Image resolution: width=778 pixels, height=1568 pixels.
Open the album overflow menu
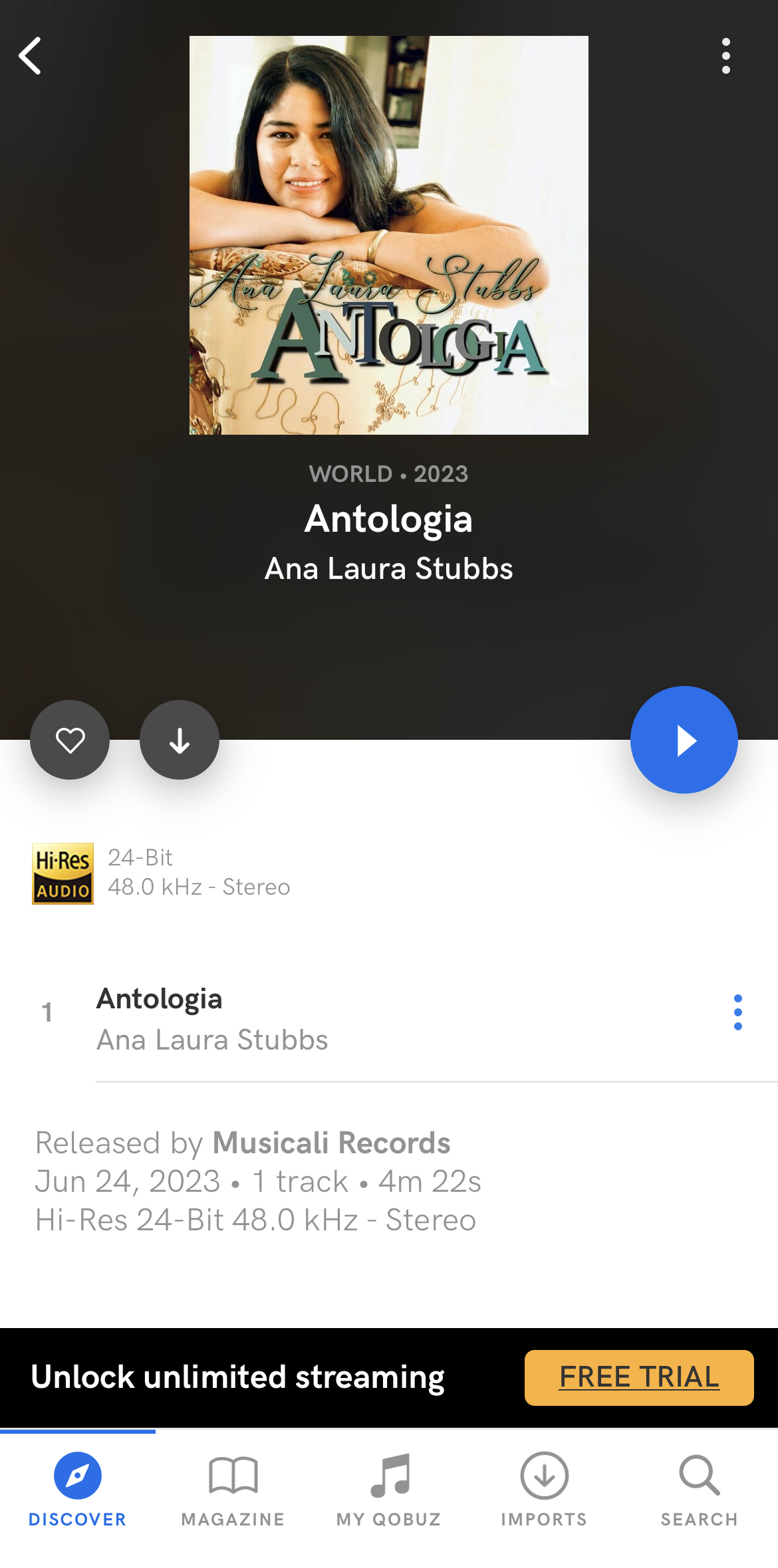click(725, 56)
